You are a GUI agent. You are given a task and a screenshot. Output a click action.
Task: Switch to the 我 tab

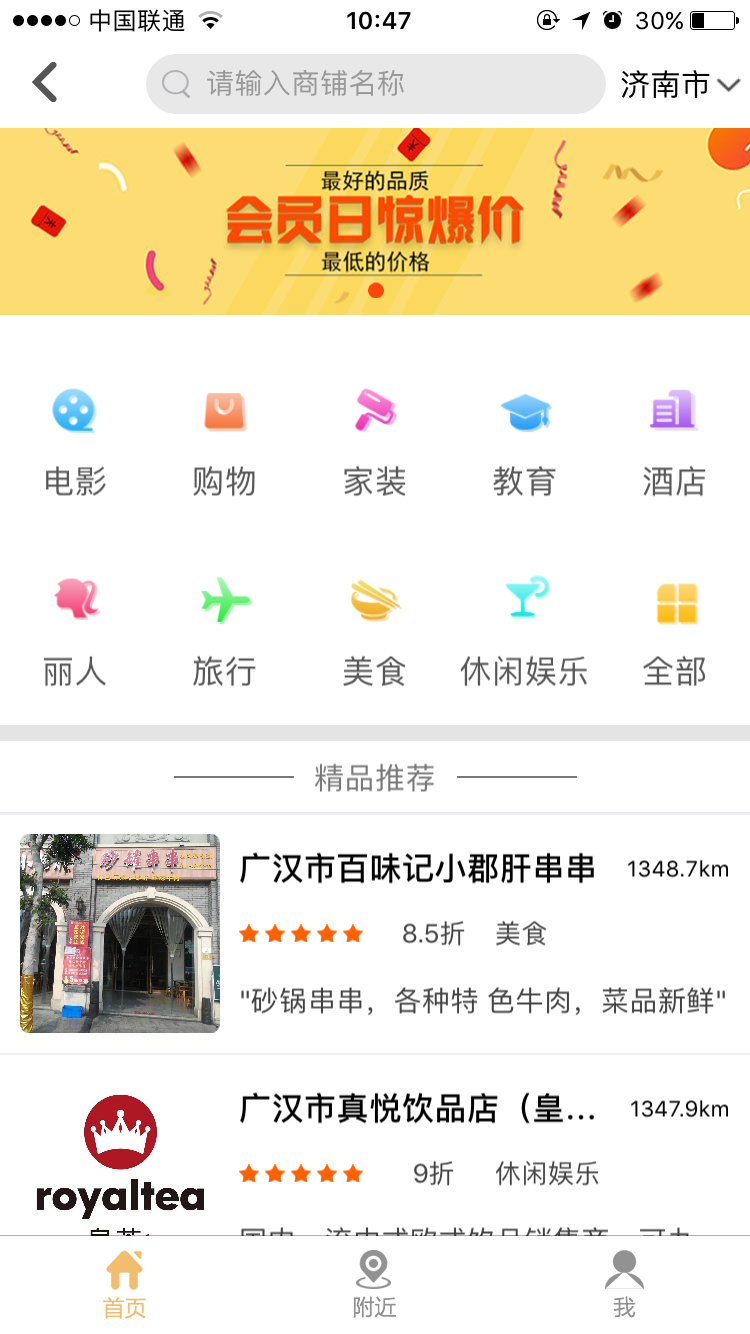pos(624,1285)
